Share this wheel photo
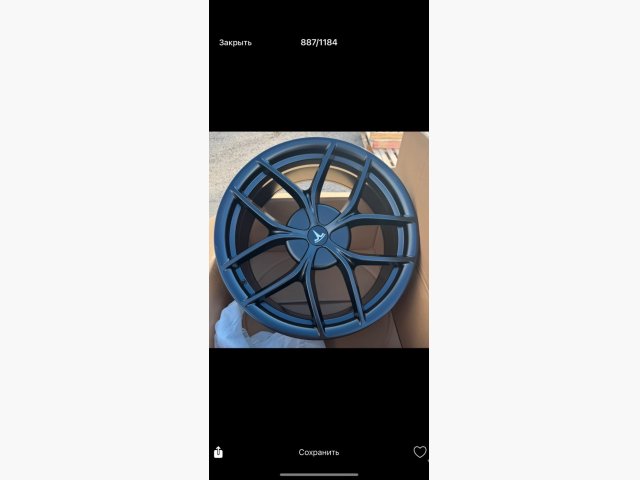Viewport: 640px width, 480px height. click(x=218, y=452)
